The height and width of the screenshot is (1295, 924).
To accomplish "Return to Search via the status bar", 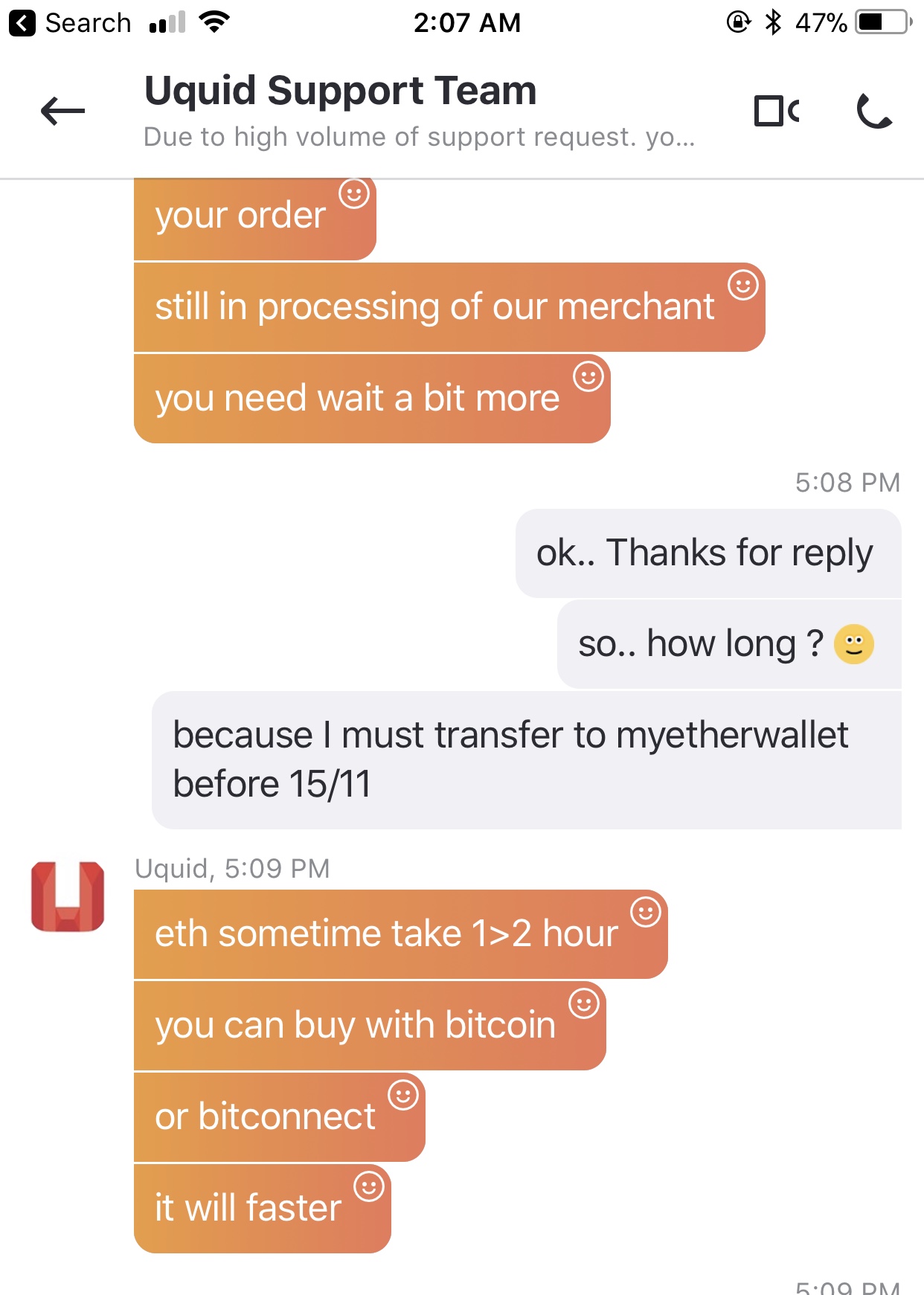I will click(x=71, y=23).
